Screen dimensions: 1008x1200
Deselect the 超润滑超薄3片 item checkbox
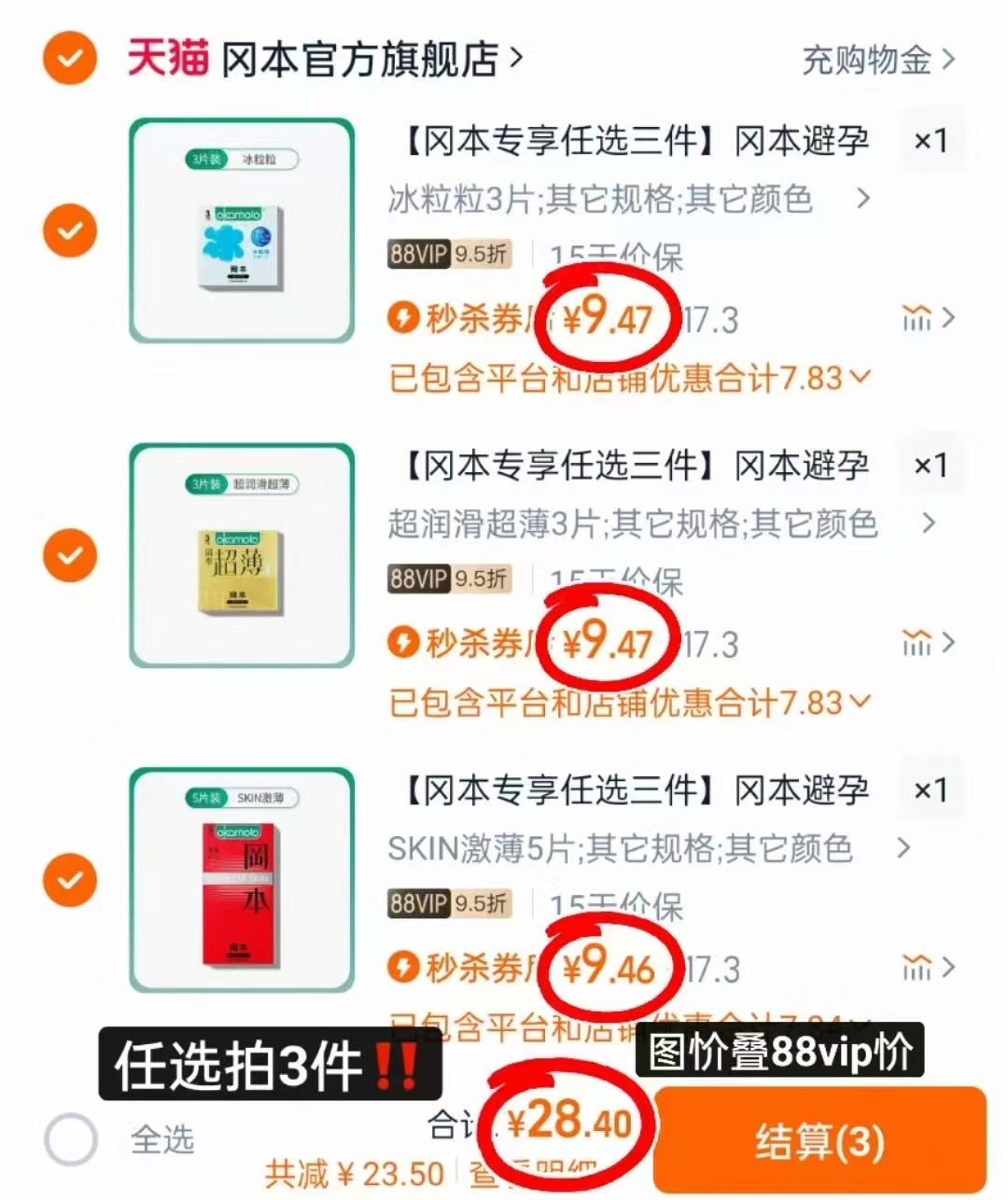click(x=69, y=554)
